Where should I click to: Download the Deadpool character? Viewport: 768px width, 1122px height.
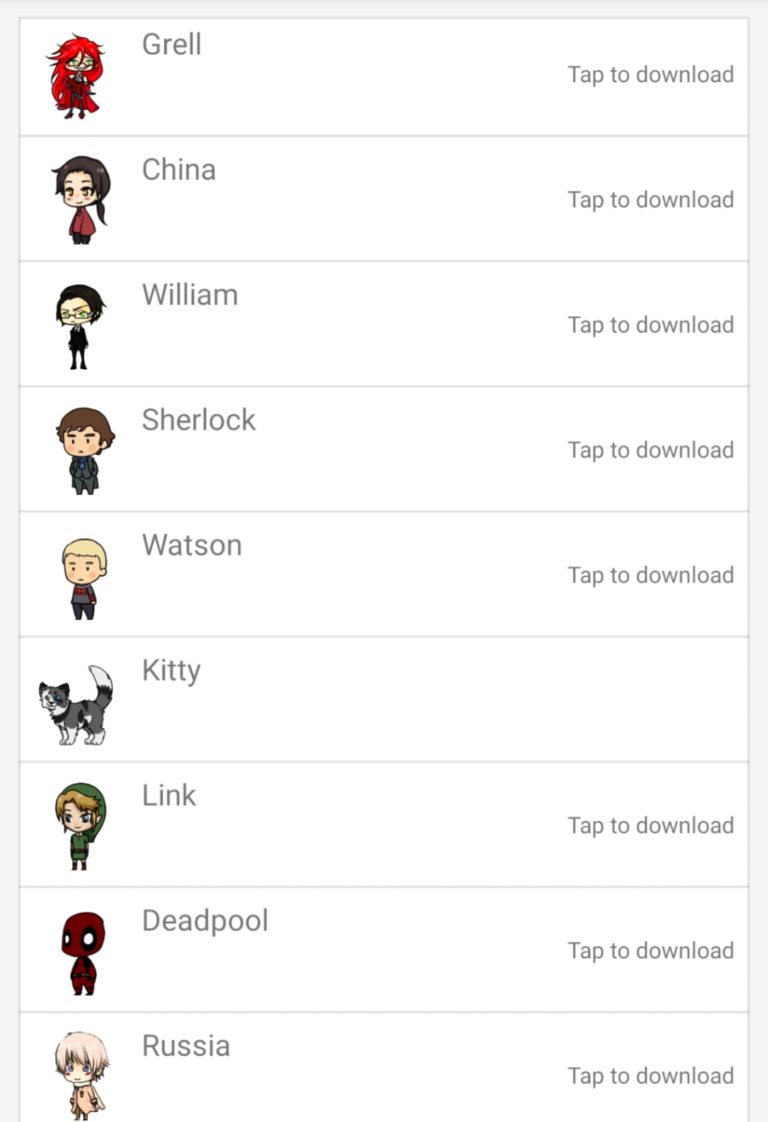tap(651, 950)
